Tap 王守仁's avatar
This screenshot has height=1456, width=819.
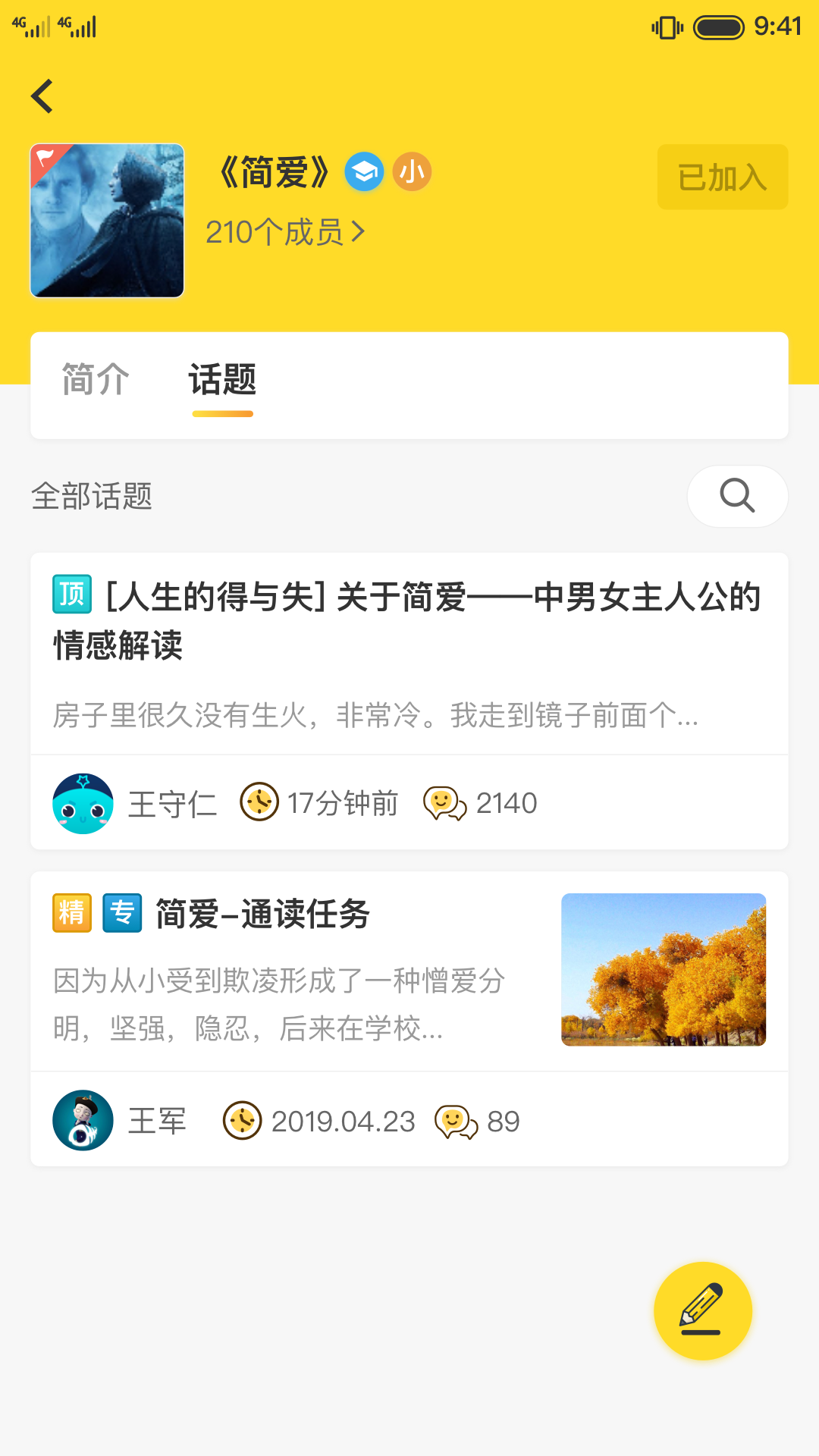pyautogui.click(x=83, y=802)
